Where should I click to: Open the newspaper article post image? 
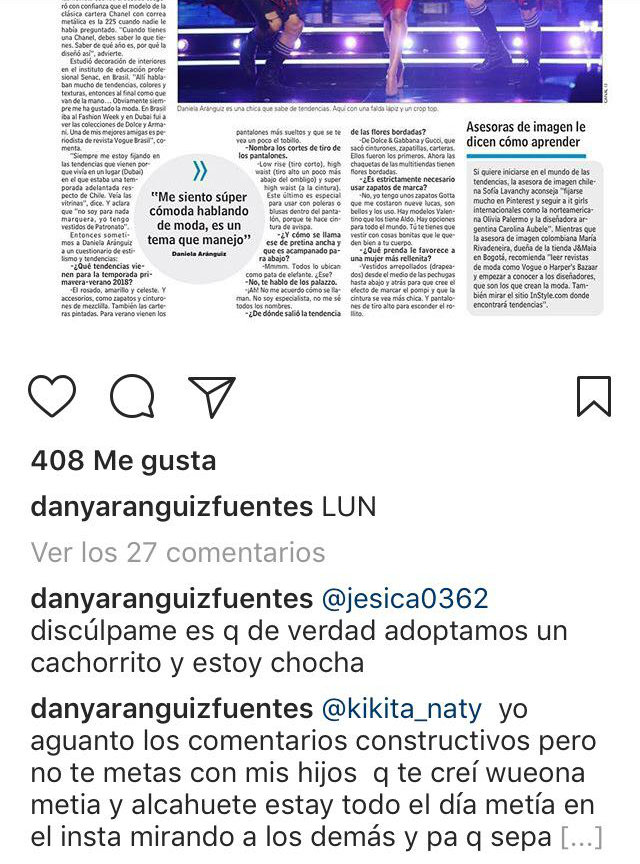pyautogui.click(x=320, y=170)
